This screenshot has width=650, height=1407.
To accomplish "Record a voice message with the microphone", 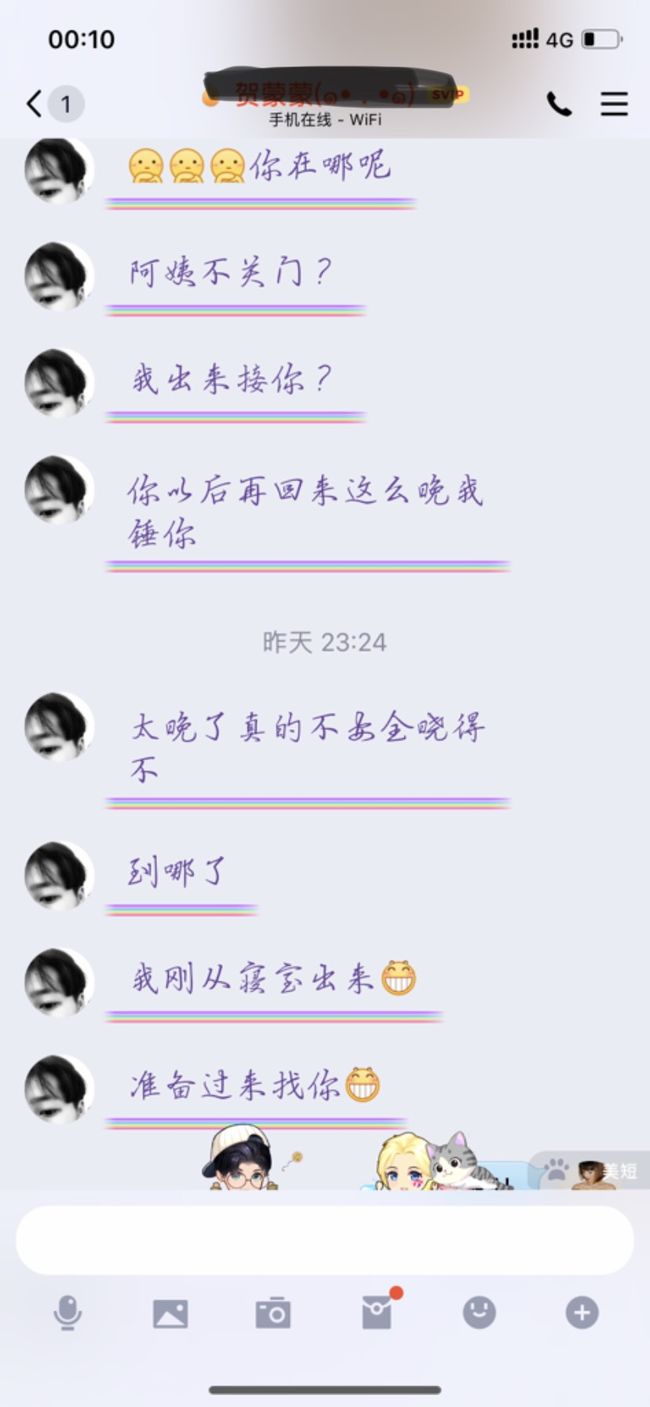I will [67, 1312].
